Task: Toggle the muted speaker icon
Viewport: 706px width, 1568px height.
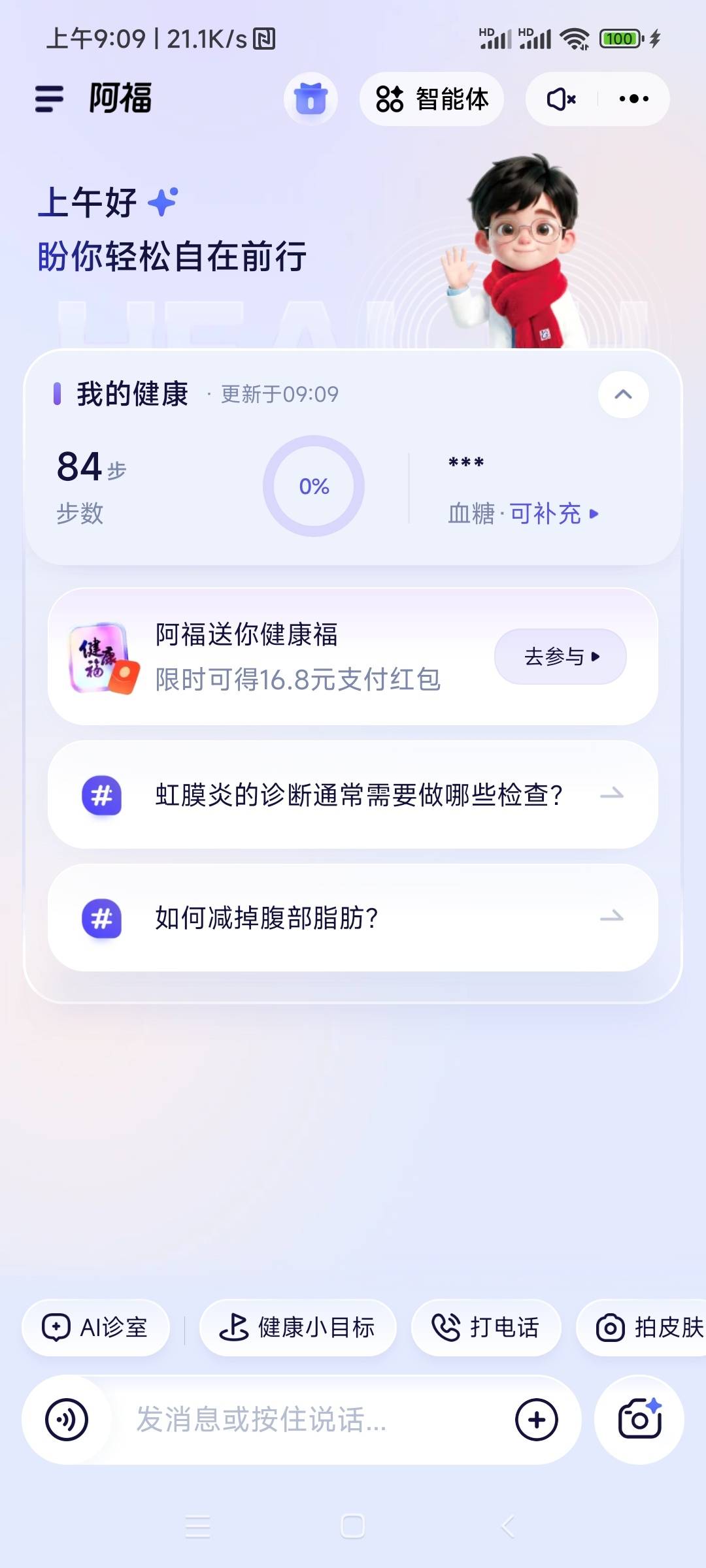Action: (561, 99)
